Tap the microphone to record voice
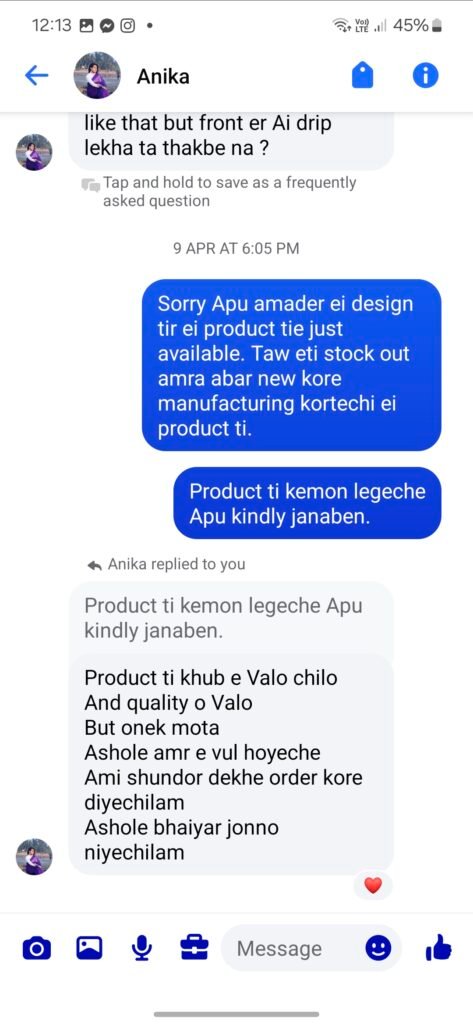The height and width of the screenshot is (1024, 473). tap(142, 948)
